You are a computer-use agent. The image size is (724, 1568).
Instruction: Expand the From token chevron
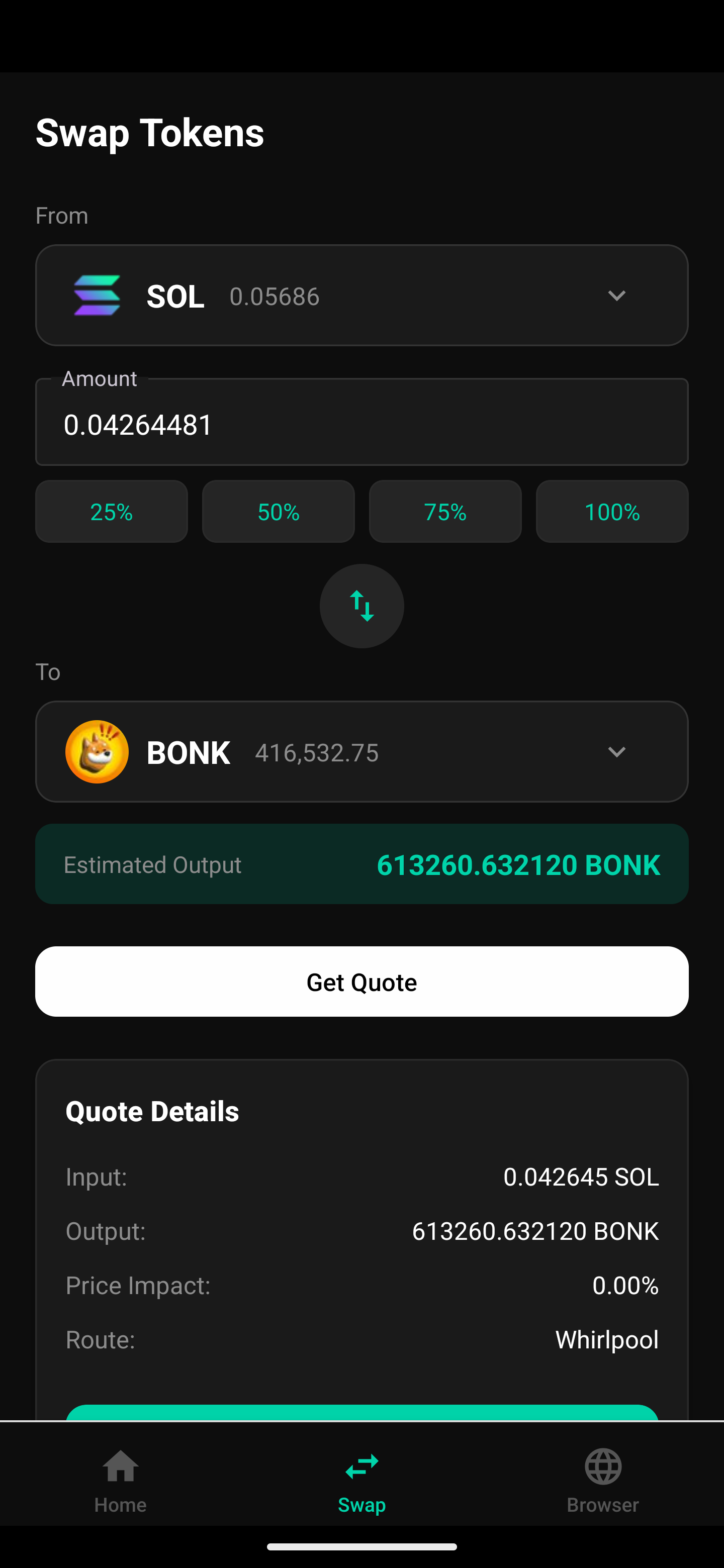click(x=617, y=296)
